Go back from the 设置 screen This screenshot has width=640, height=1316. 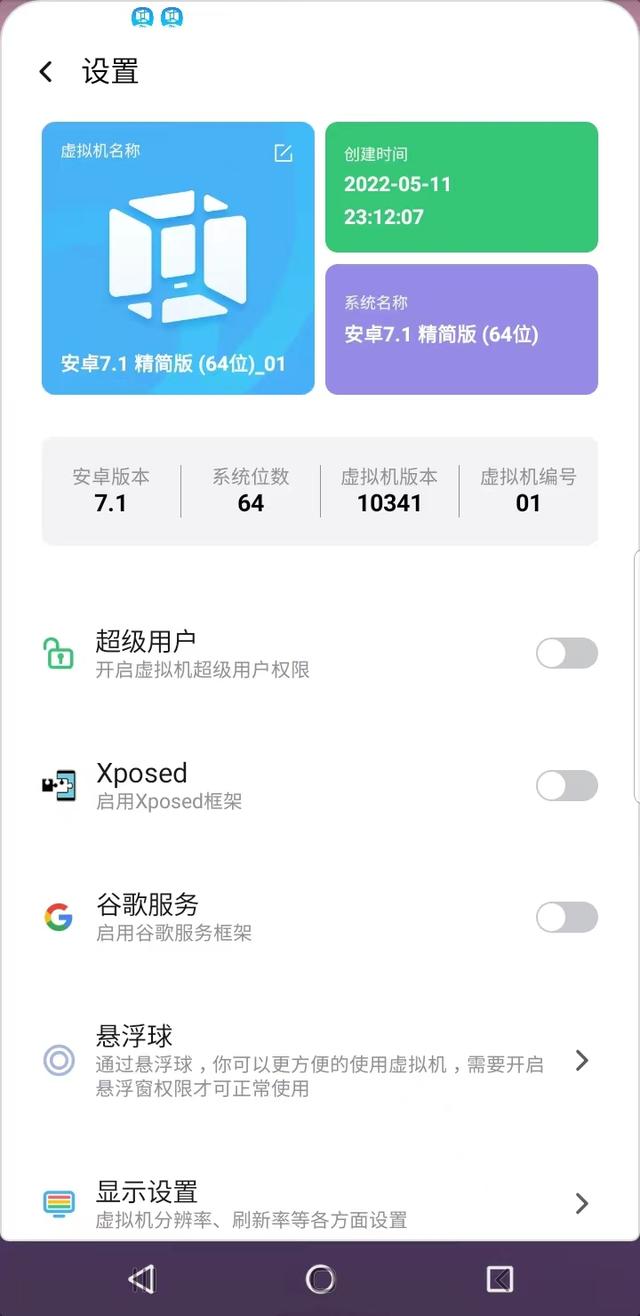click(x=46, y=72)
